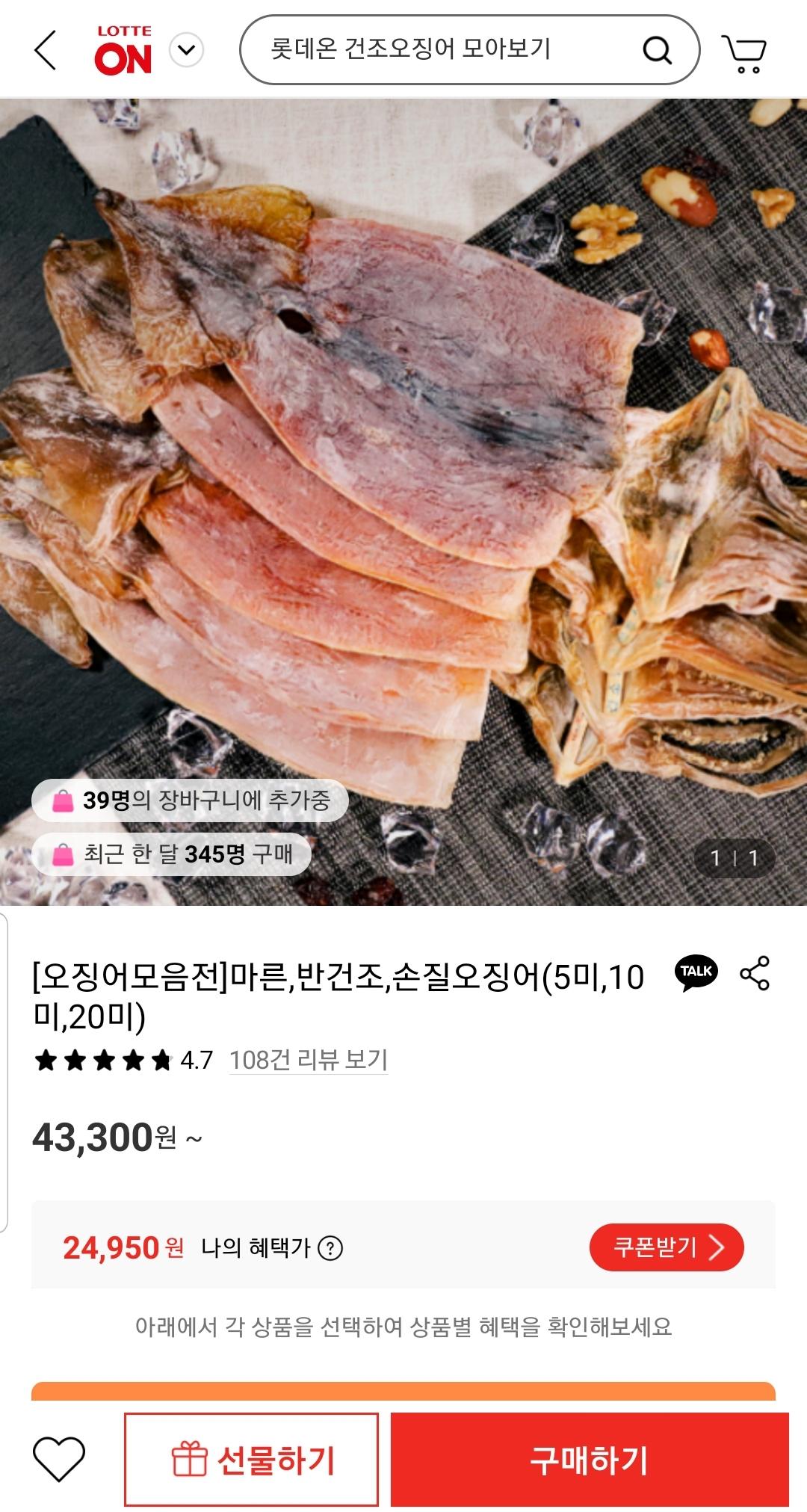807x1512 pixels.
Task: Tap the 선물하기 gift button
Action: pyautogui.click(x=252, y=1459)
